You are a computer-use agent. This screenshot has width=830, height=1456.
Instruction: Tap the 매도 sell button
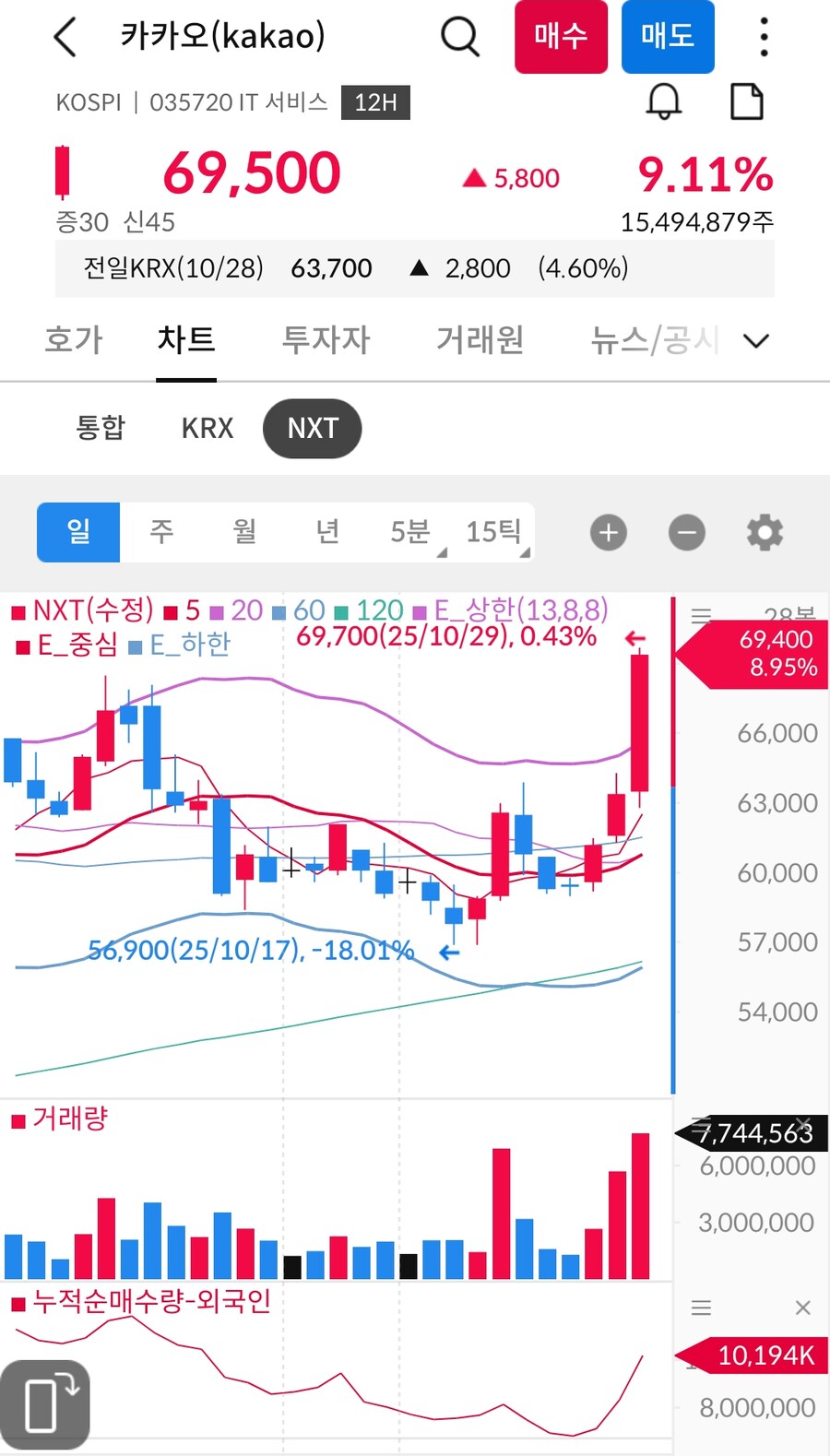668,37
